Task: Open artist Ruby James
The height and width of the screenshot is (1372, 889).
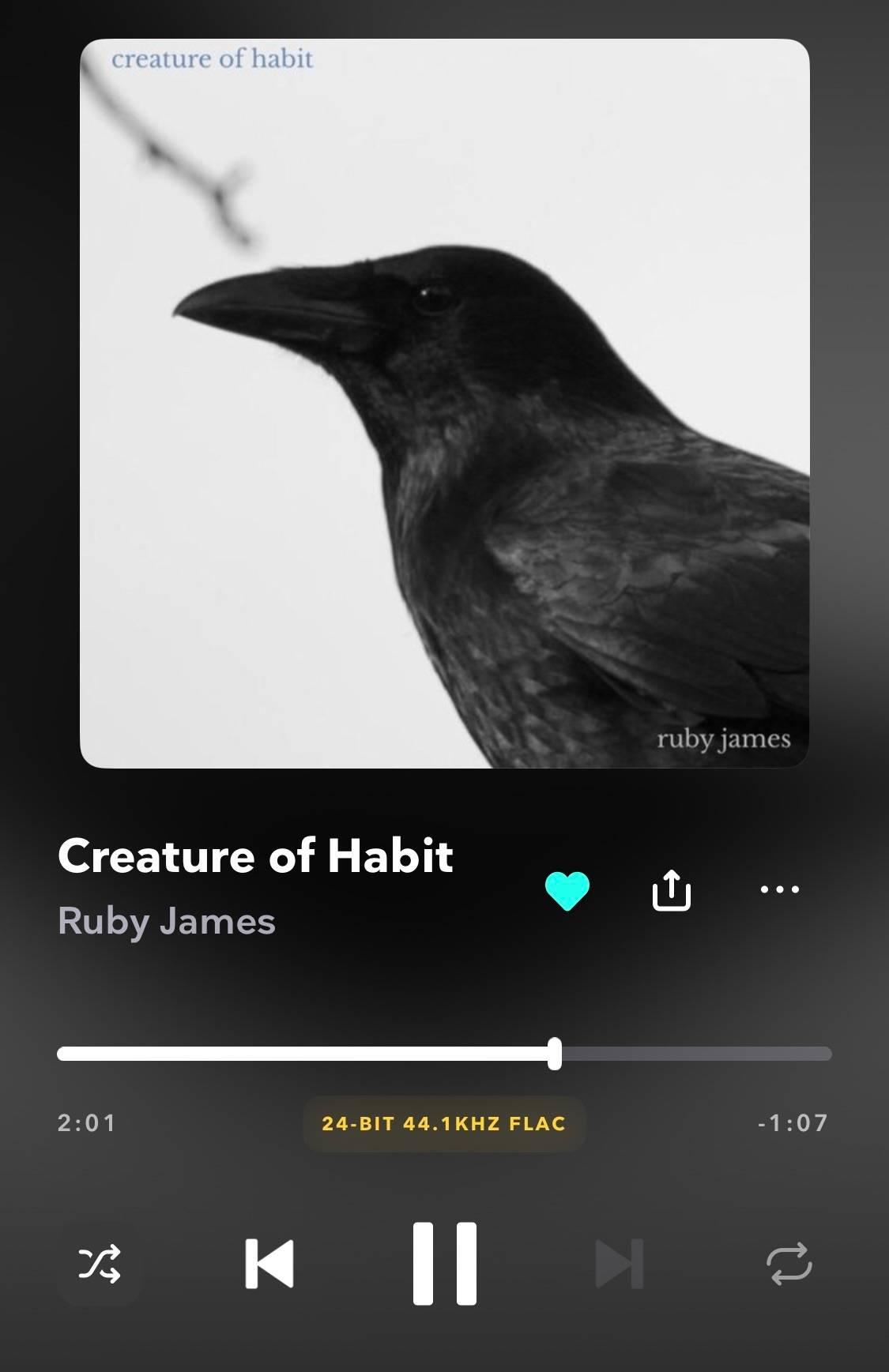Action: [x=167, y=921]
